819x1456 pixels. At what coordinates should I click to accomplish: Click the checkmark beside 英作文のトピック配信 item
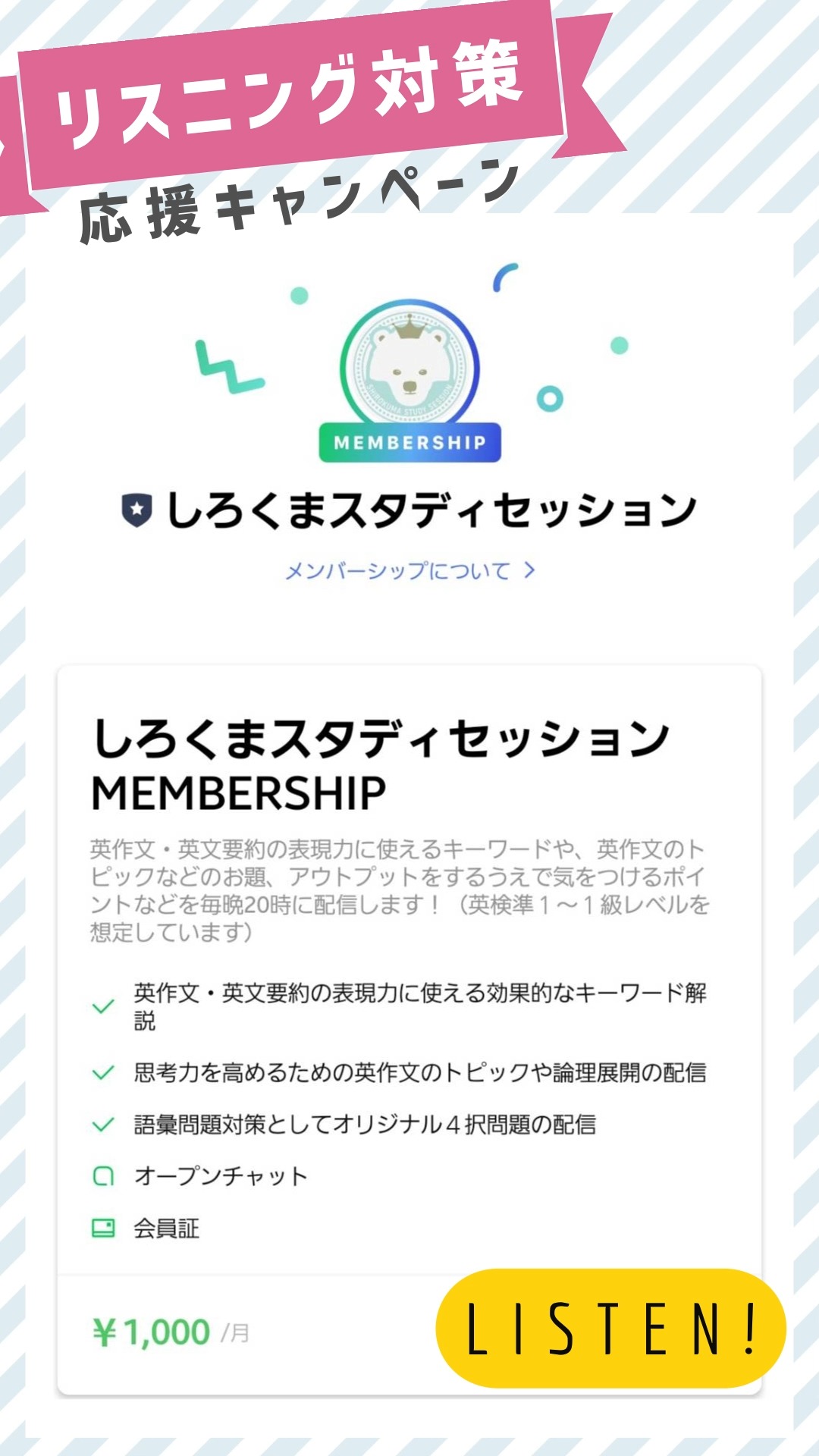coord(102,1072)
